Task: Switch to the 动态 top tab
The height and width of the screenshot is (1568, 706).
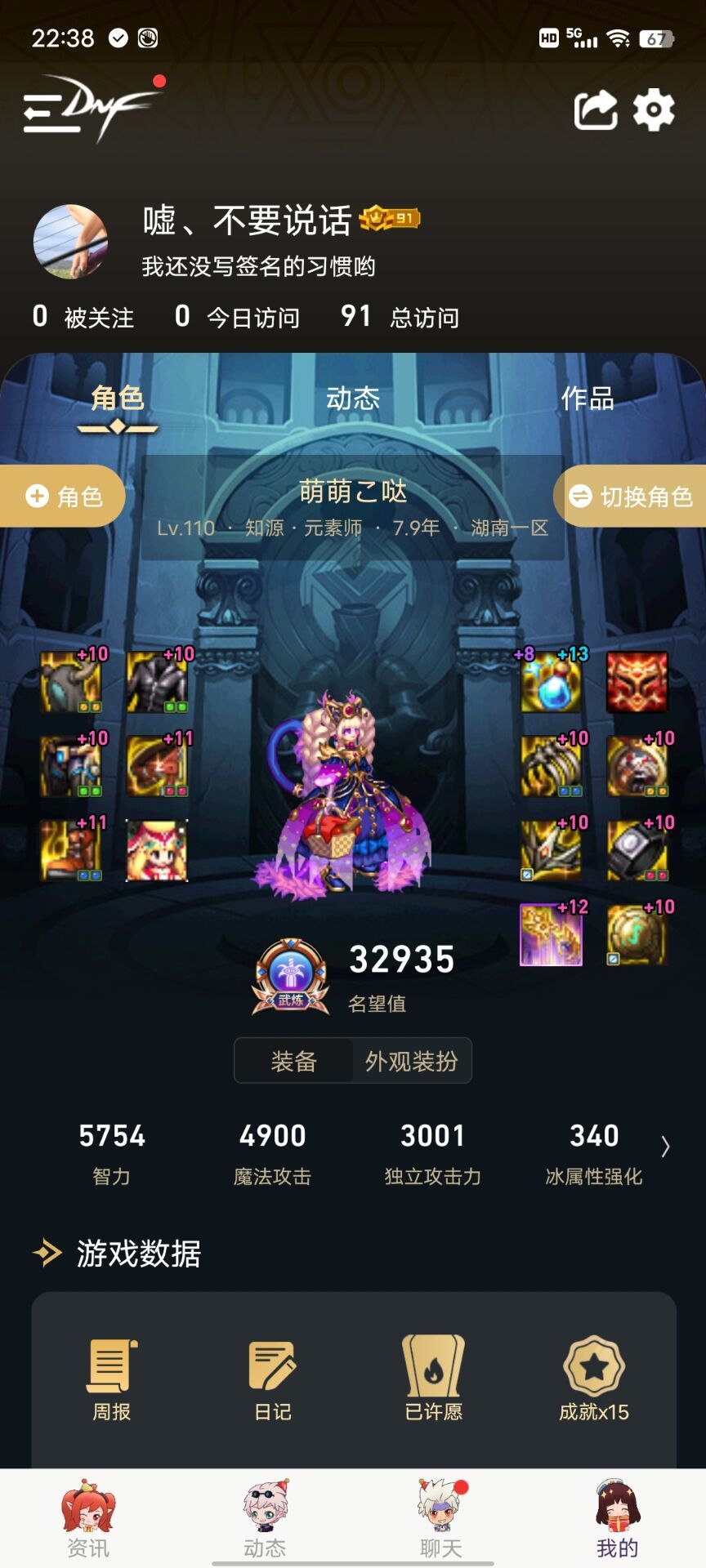Action: [353, 399]
